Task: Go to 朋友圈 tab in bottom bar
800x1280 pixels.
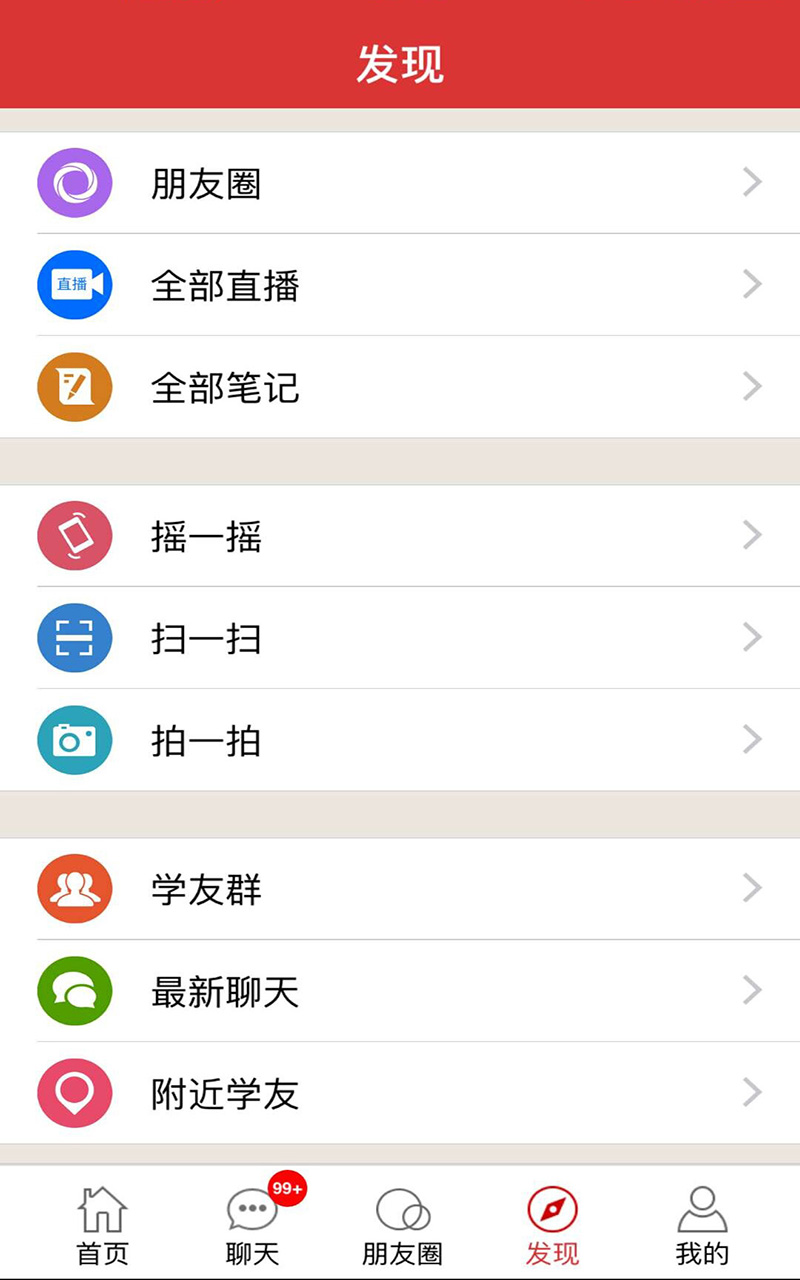Action: 402,1225
